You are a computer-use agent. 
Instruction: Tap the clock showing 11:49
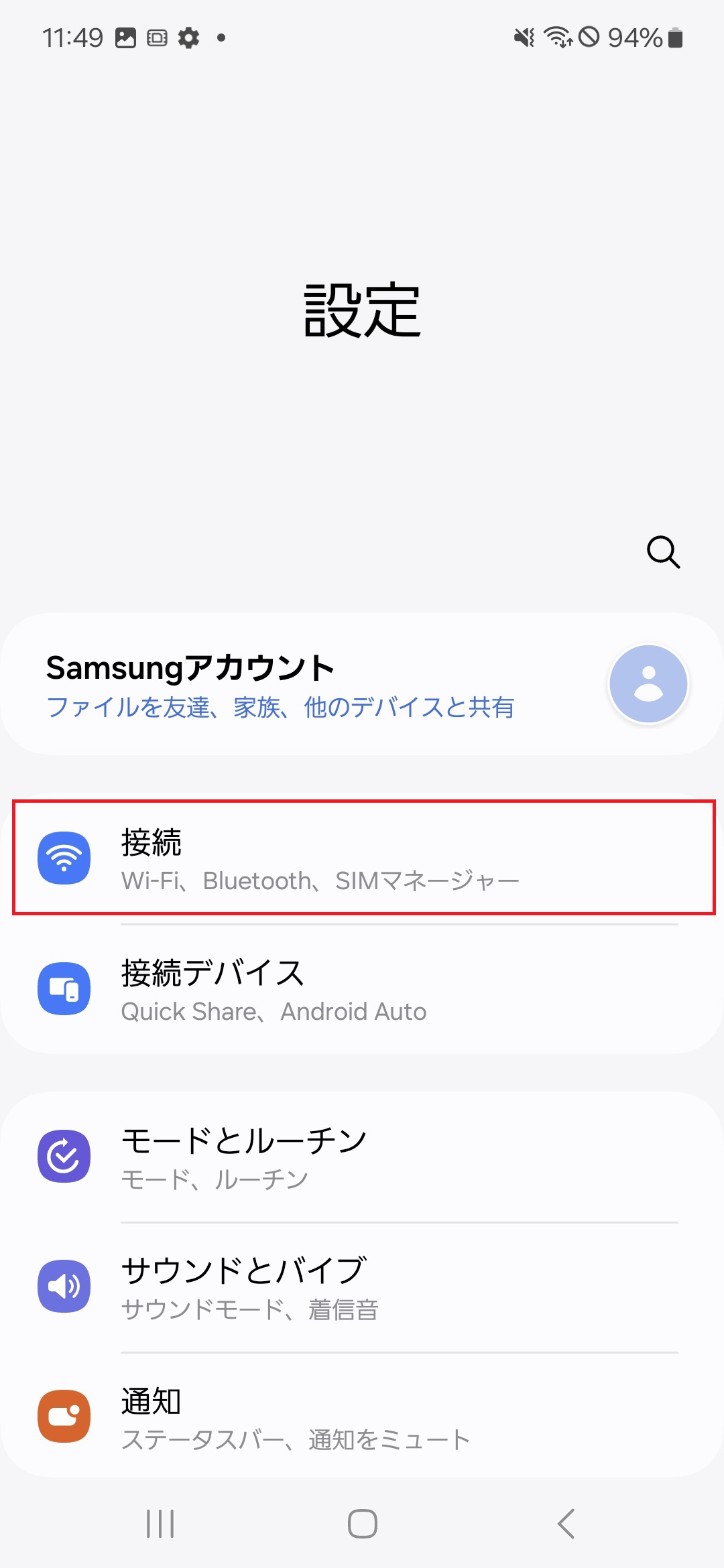tap(74, 38)
